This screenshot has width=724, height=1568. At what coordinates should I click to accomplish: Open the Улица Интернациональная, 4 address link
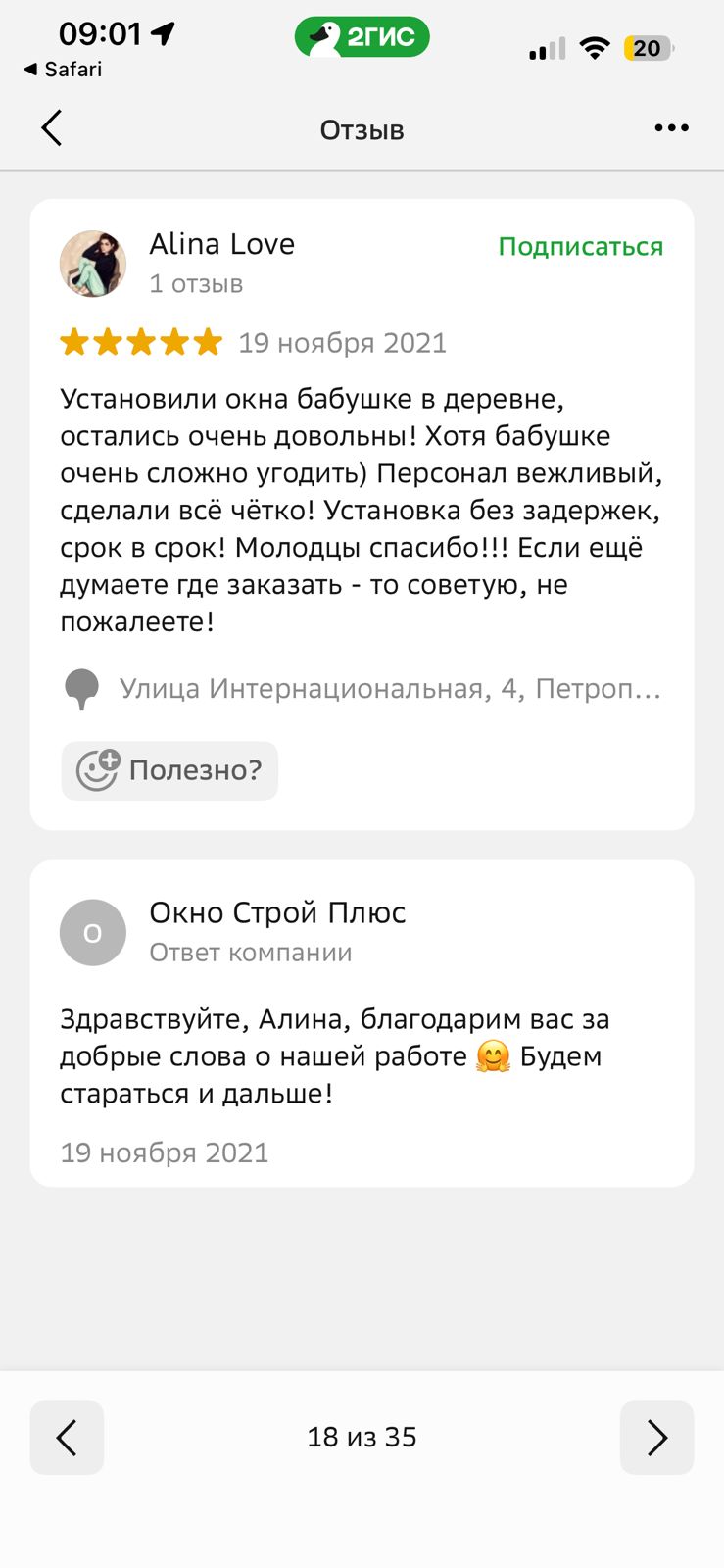pos(389,689)
